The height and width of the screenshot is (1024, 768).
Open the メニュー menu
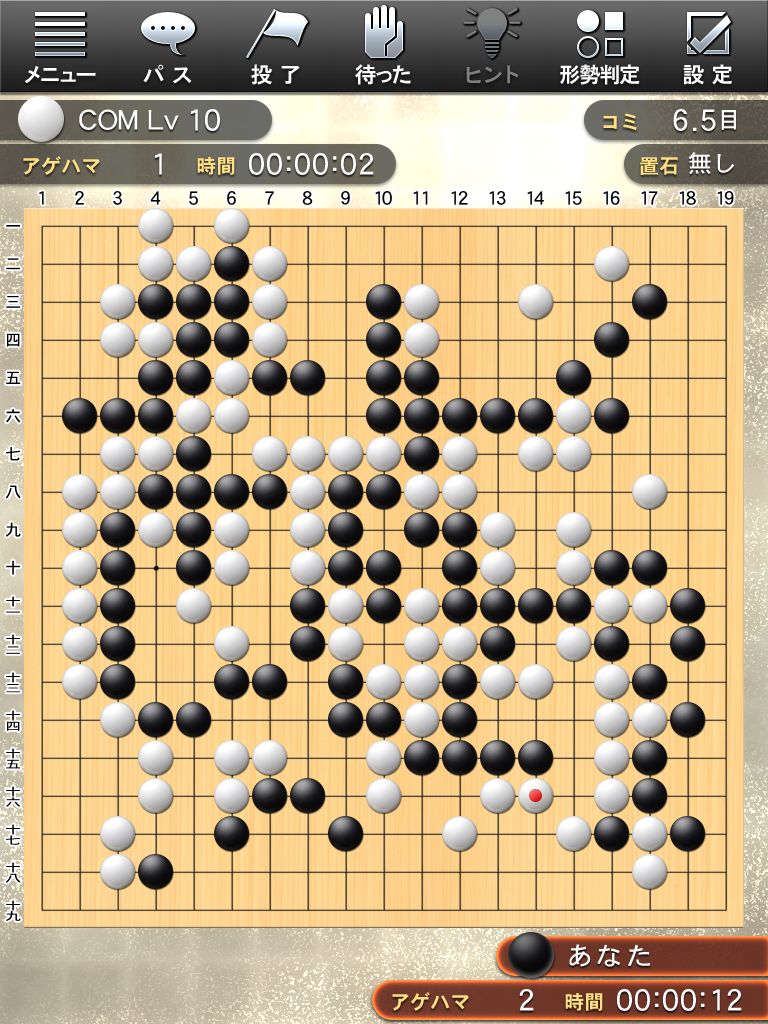tap(60, 46)
